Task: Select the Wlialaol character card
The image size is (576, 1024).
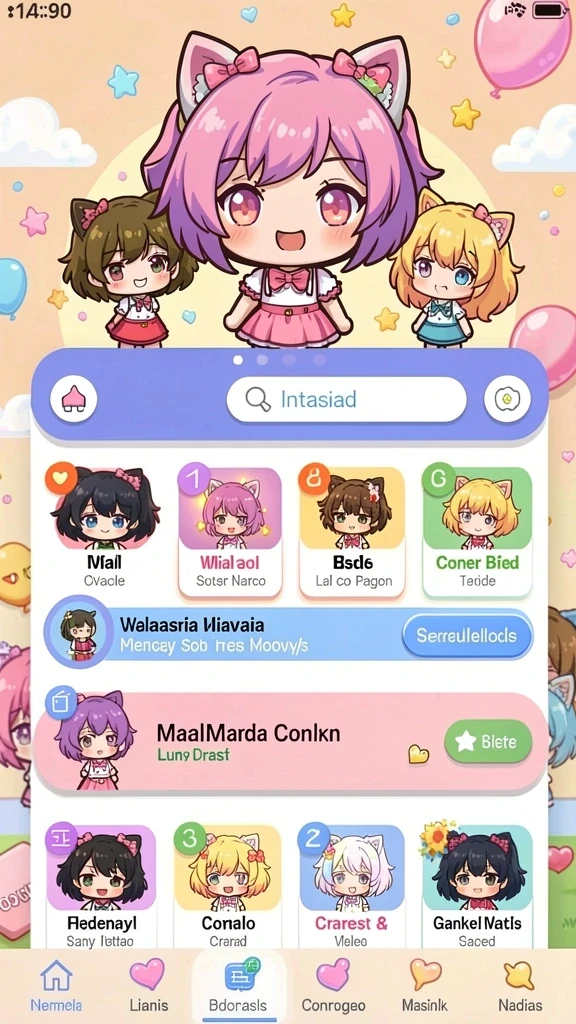Action: pyautogui.click(x=230, y=530)
